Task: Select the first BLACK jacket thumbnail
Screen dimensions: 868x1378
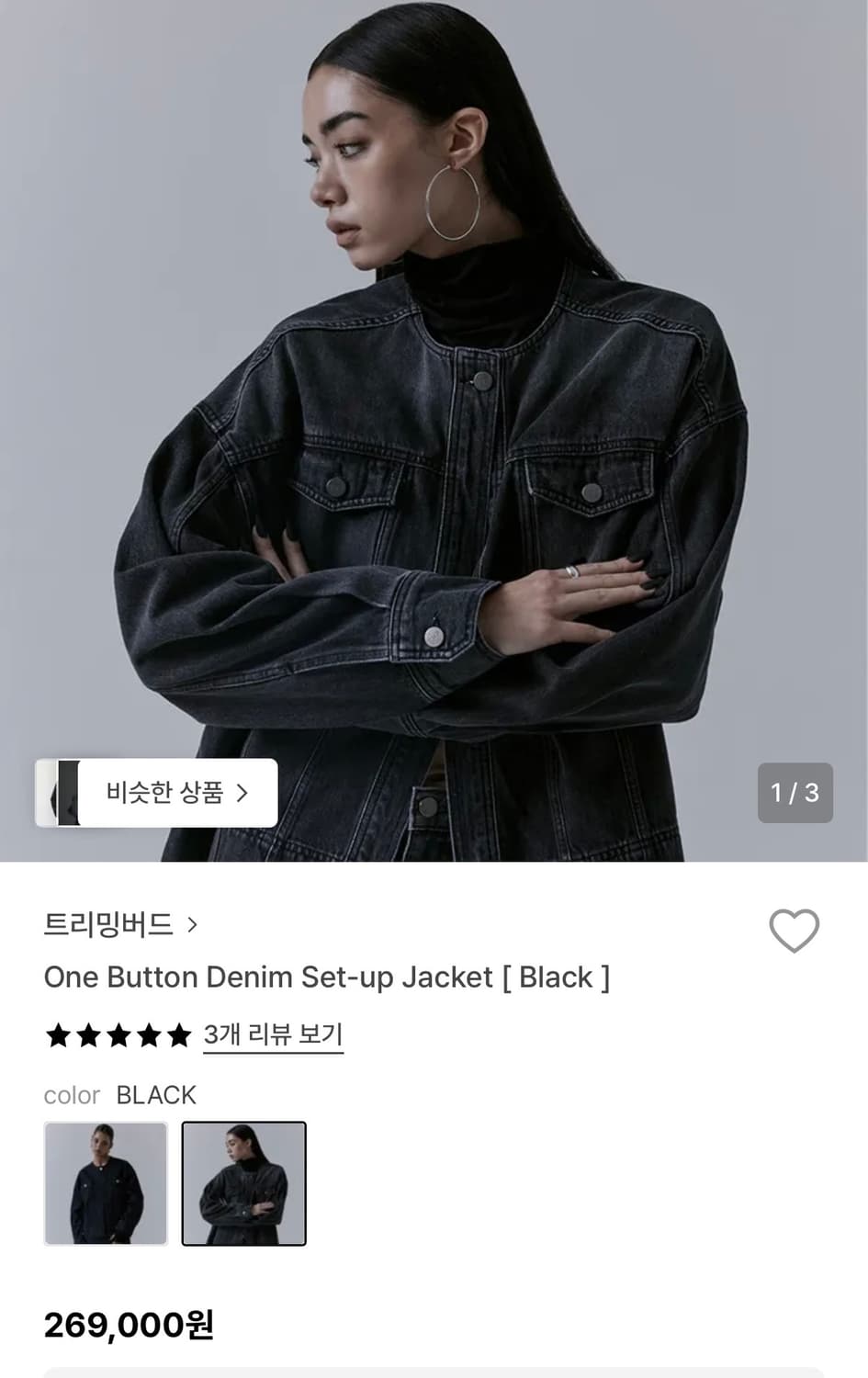Action: pyautogui.click(x=105, y=1183)
